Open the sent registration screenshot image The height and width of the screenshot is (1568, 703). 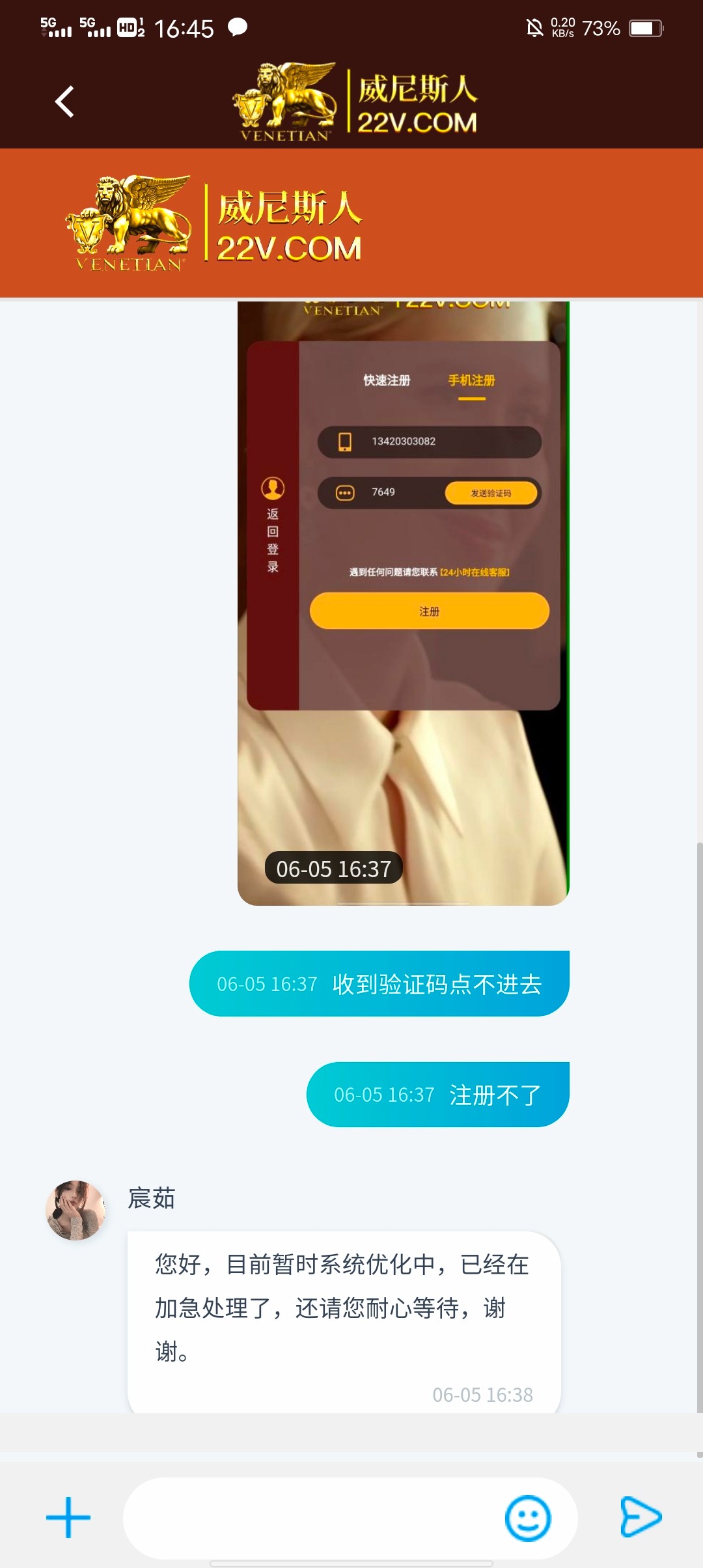click(x=403, y=602)
